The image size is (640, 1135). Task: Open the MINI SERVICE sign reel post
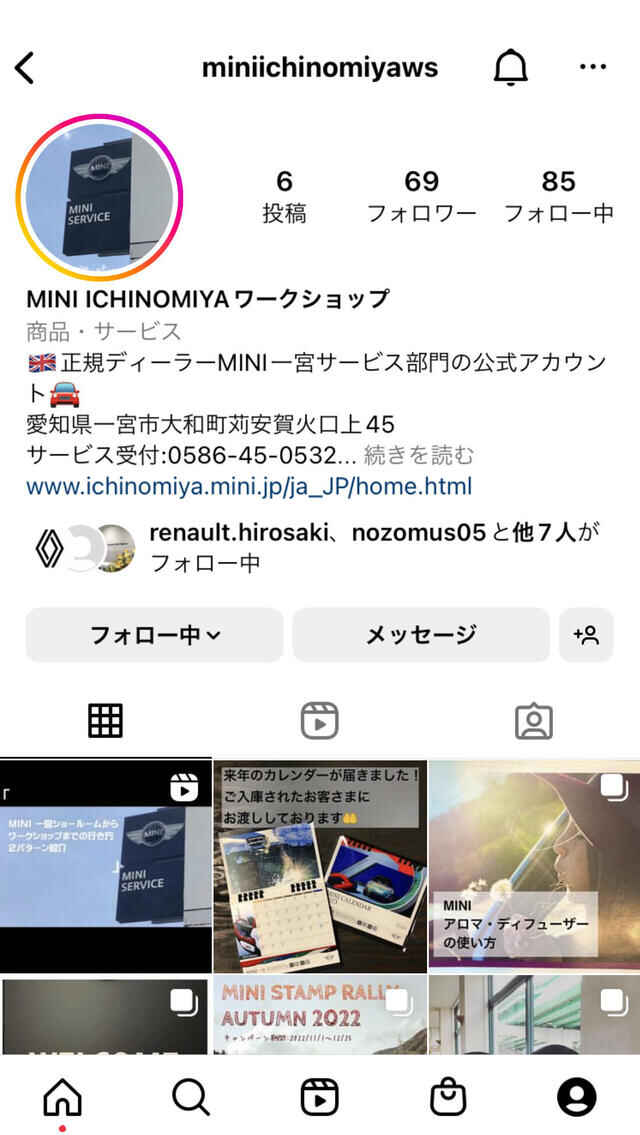(x=105, y=865)
